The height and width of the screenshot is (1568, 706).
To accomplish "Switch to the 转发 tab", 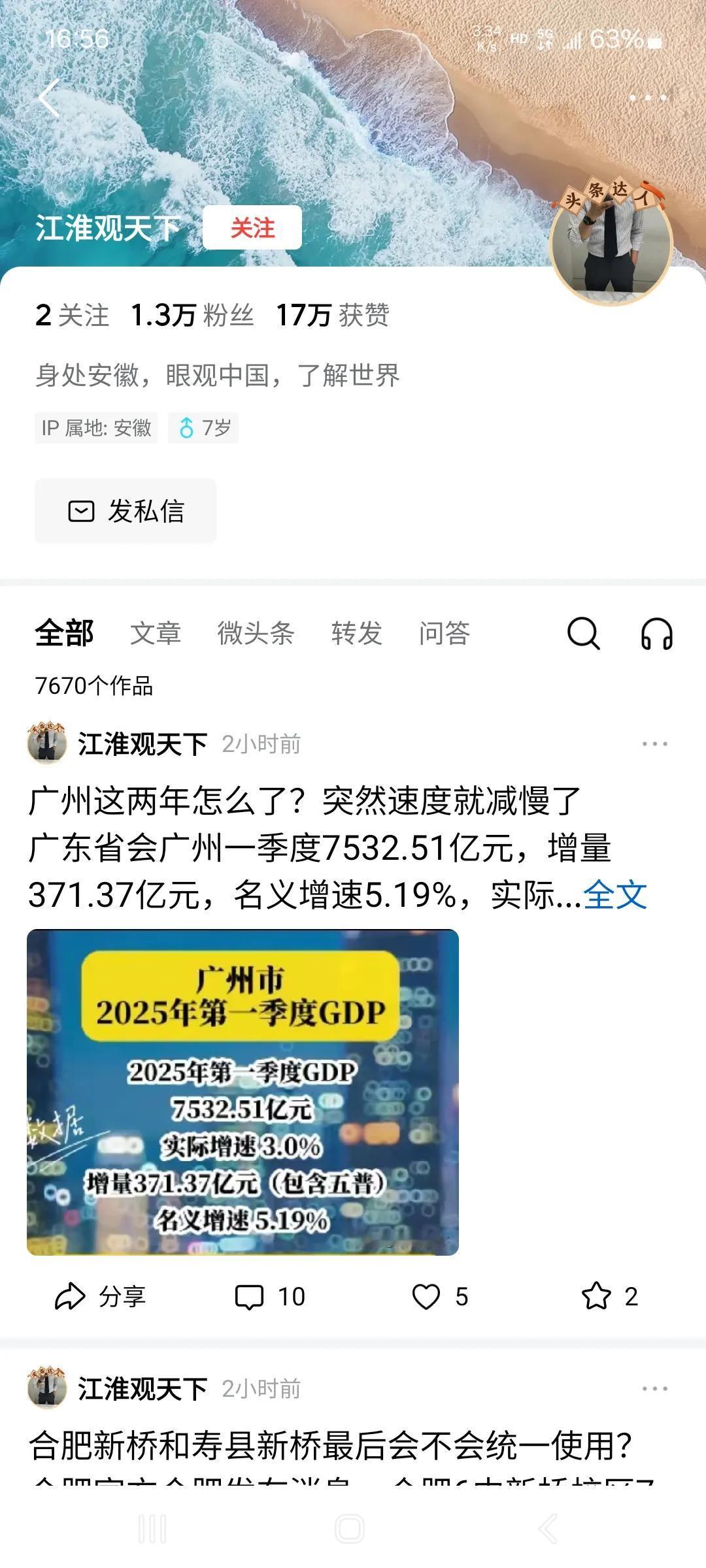I will tap(356, 633).
